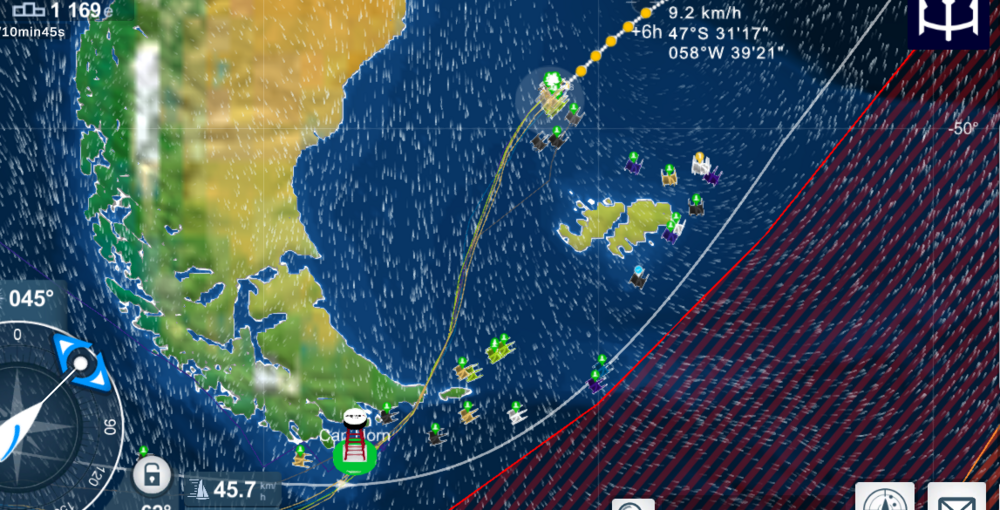
Task: Select the Cape Horn lighthouse marker
Action: pos(353,442)
